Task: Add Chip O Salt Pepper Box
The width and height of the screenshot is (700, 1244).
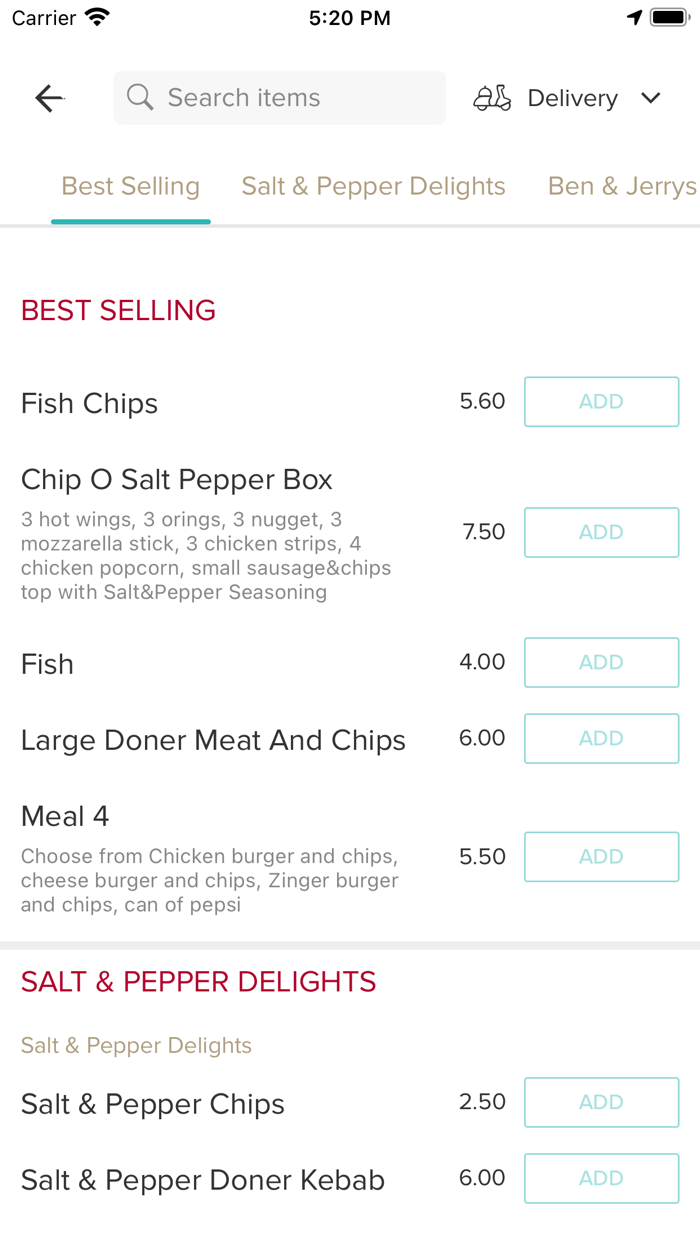Action: click(602, 532)
